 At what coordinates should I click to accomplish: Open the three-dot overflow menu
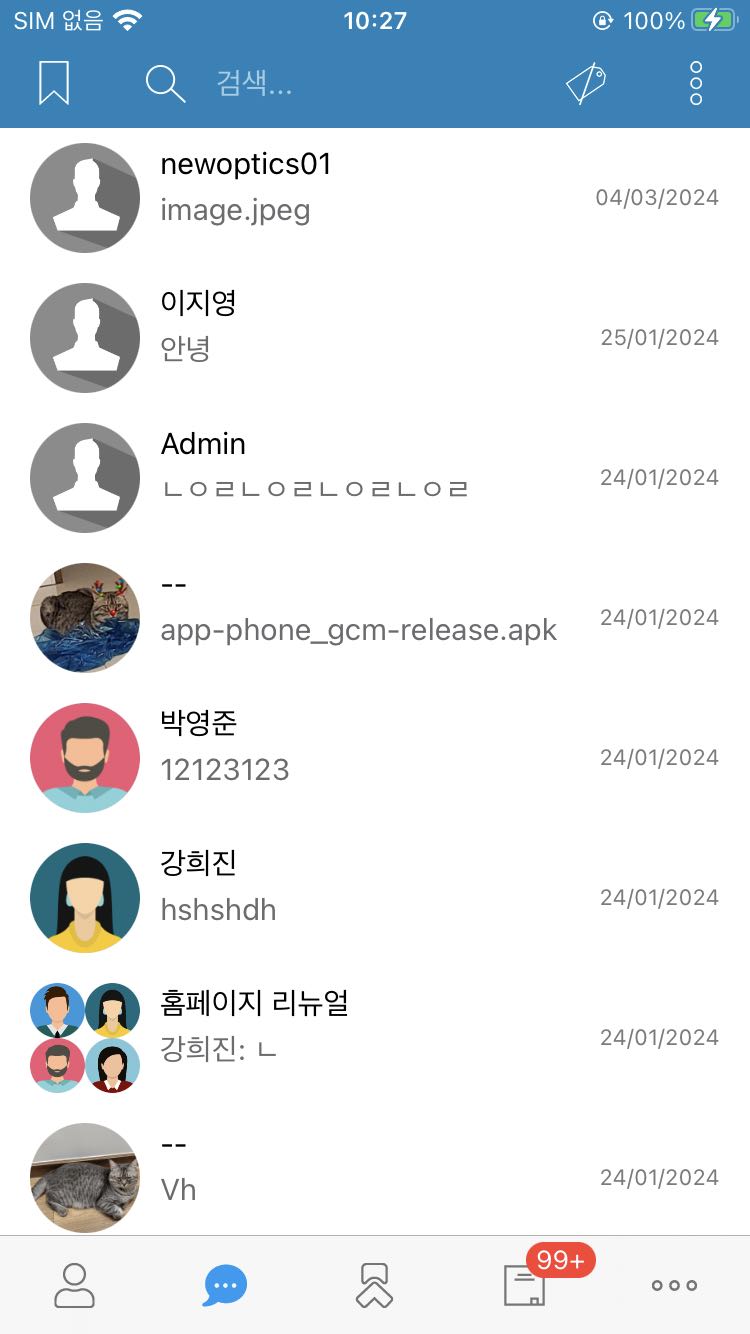[x=697, y=83]
